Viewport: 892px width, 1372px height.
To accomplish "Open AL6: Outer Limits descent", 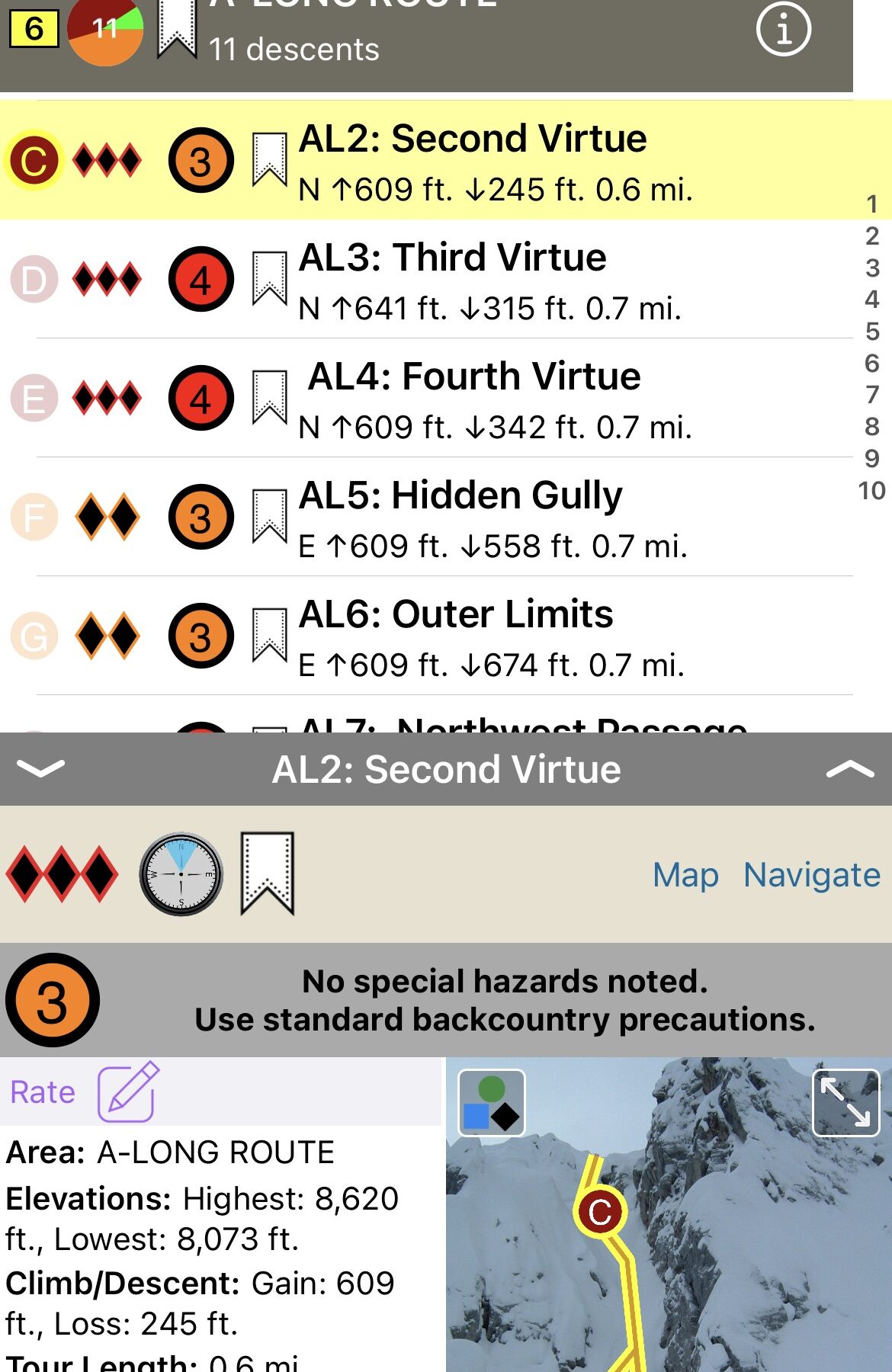I will (x=488, y=637).
